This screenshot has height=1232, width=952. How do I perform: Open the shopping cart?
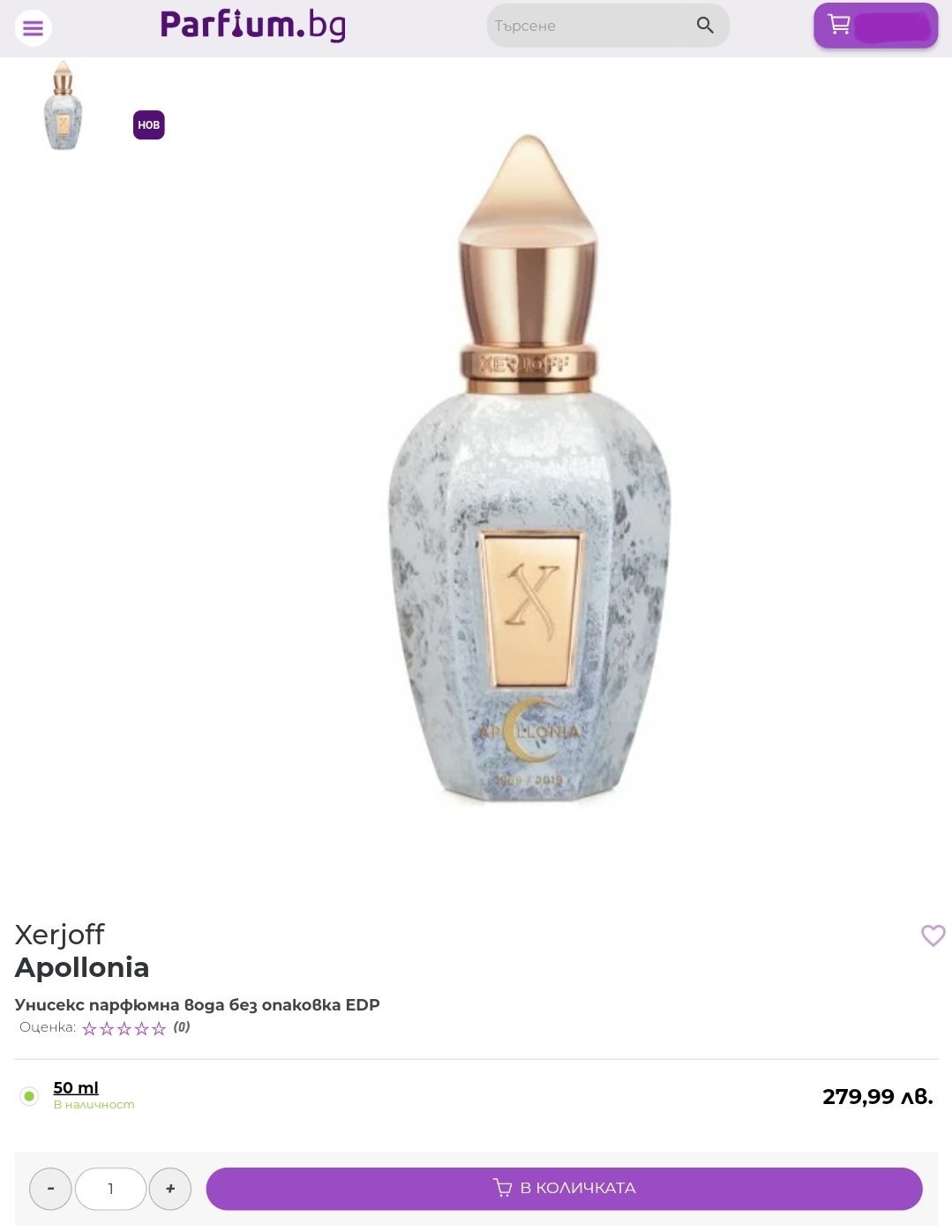[x=874, y=26]
